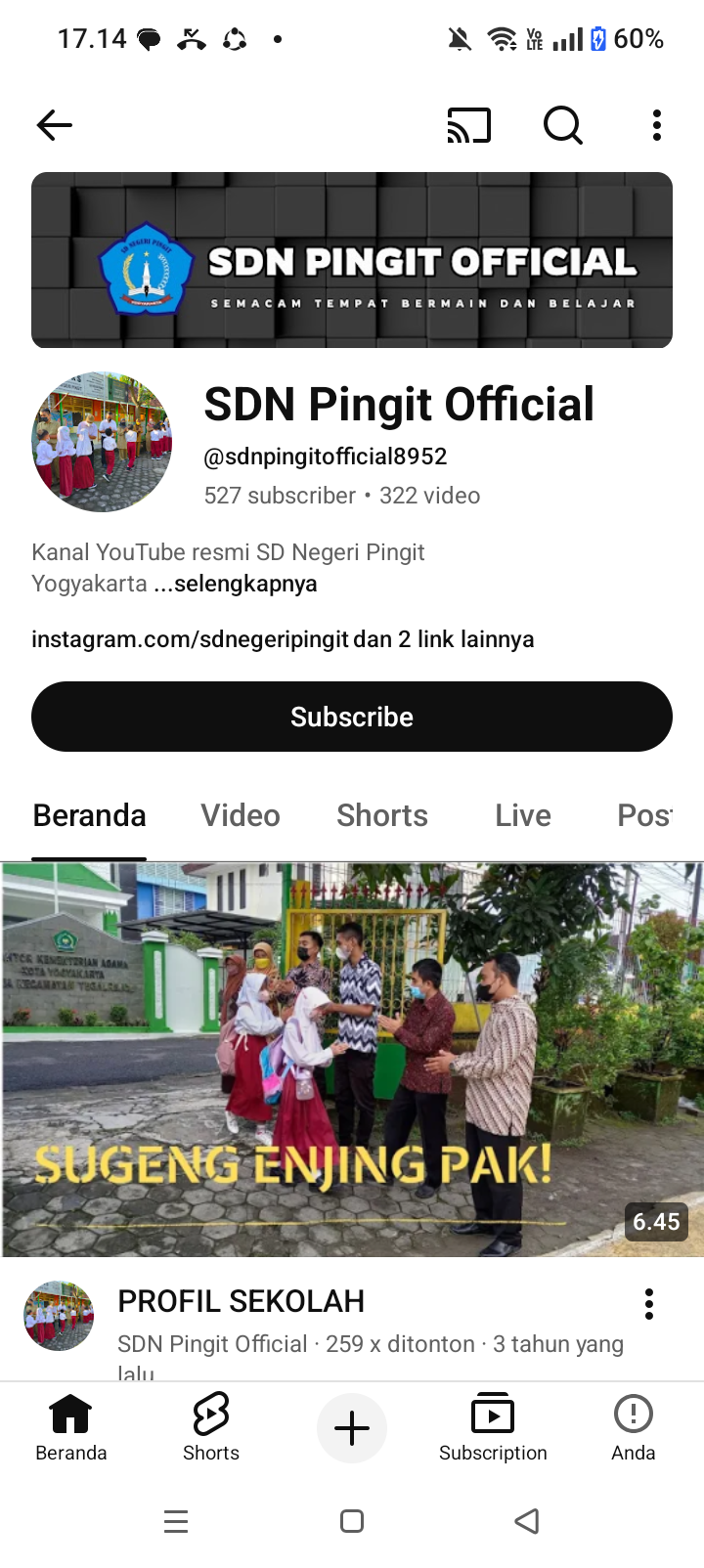The image size is (704, 1568).
Task: Tap the plus create button
Action: (352, 1428)
